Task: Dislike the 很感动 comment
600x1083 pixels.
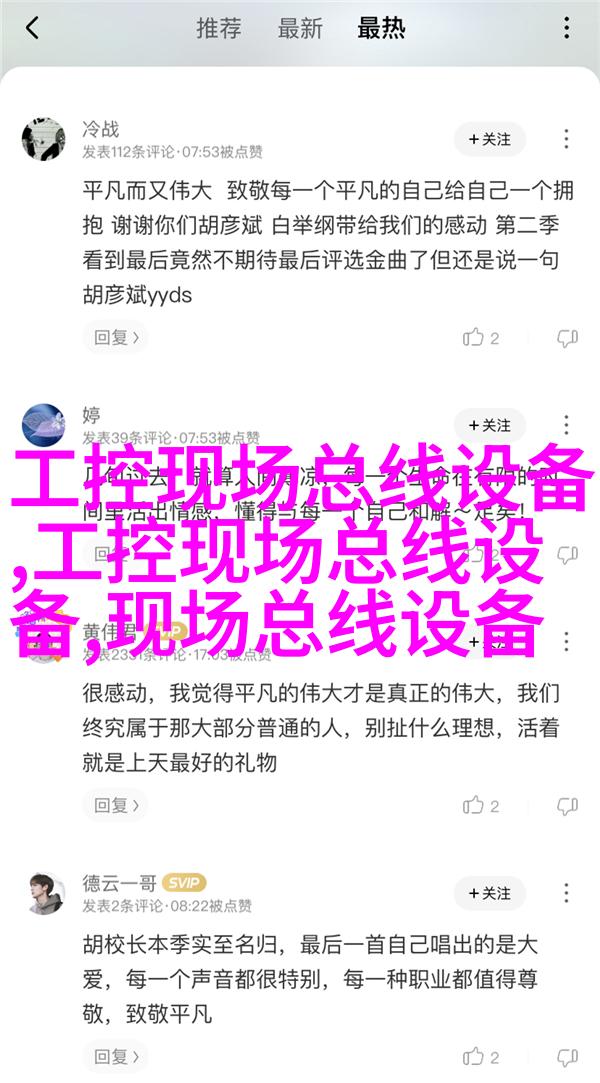Action: point(567,805)
